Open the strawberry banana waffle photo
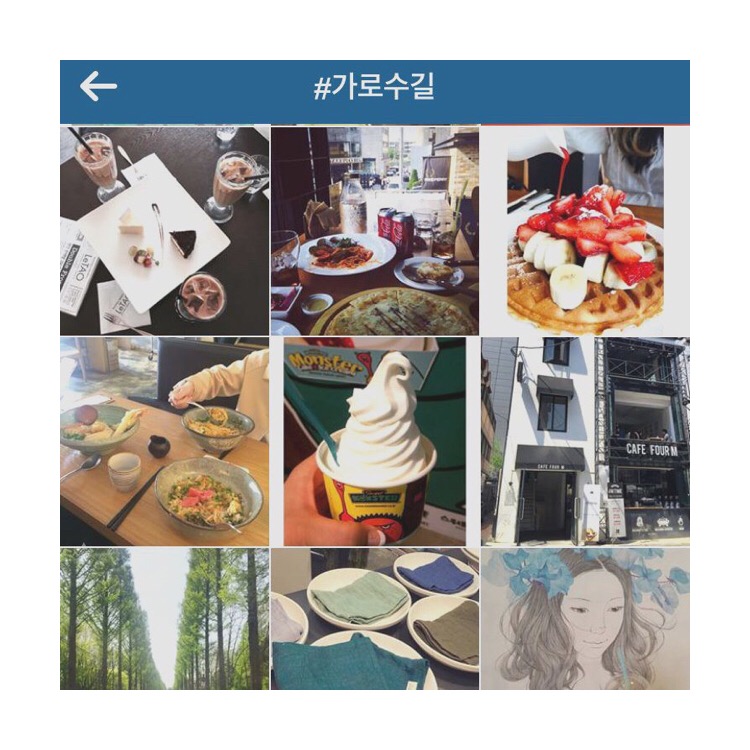 (x=585, y=230)
